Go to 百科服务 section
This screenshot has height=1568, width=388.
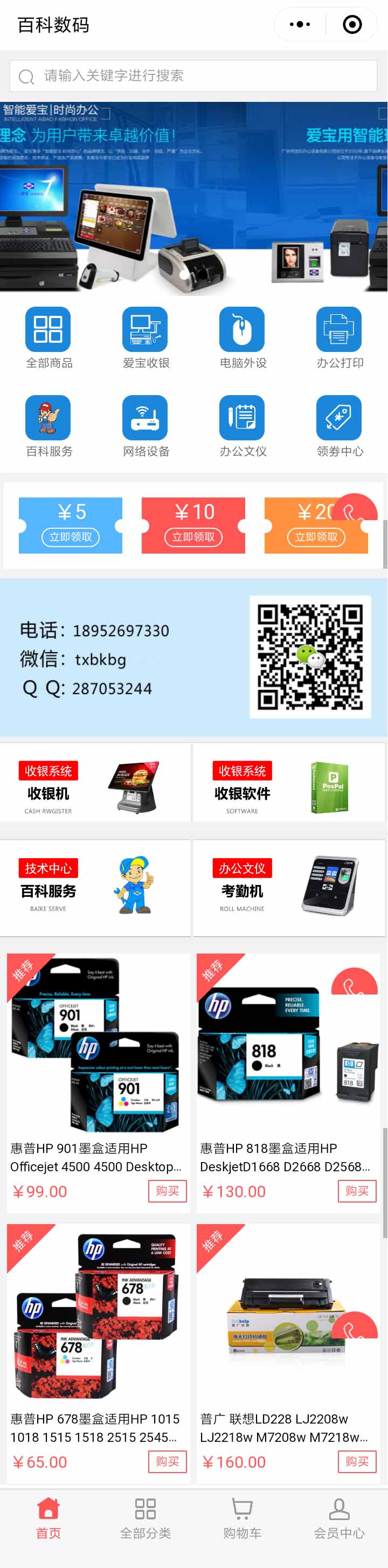[x=48, y=426]
